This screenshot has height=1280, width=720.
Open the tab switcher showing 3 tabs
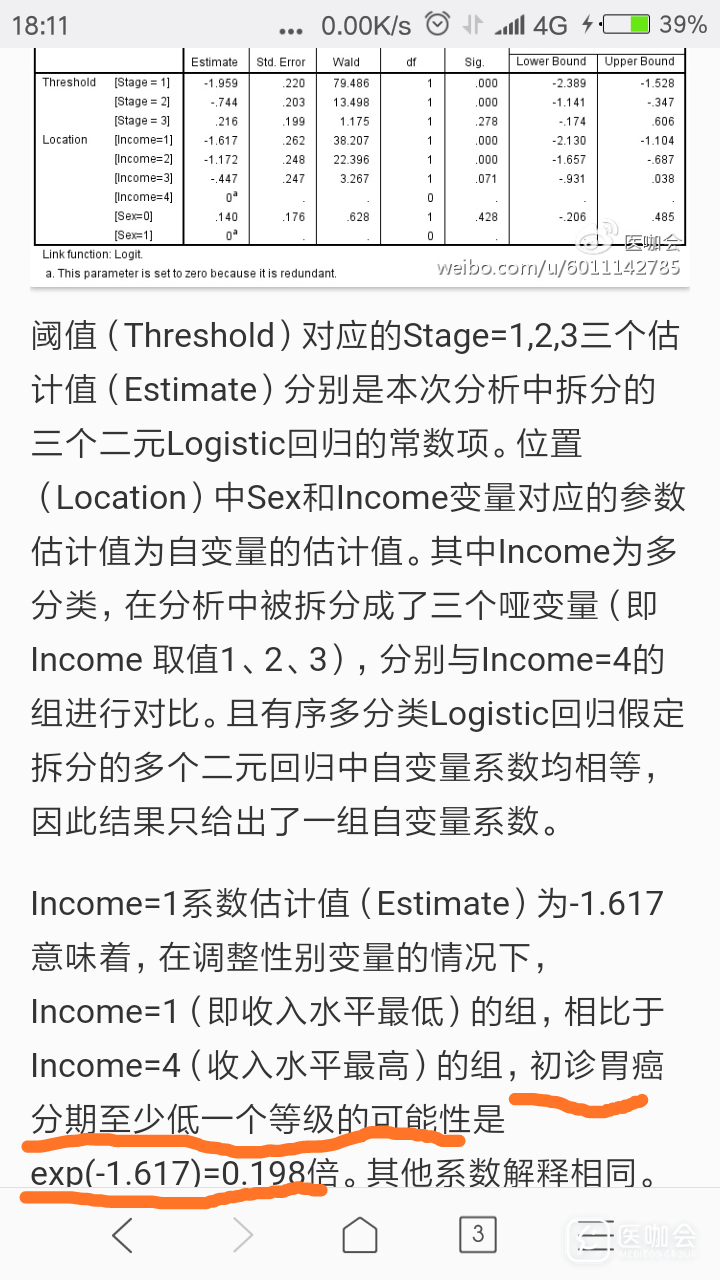click(x=478, y=1235)
